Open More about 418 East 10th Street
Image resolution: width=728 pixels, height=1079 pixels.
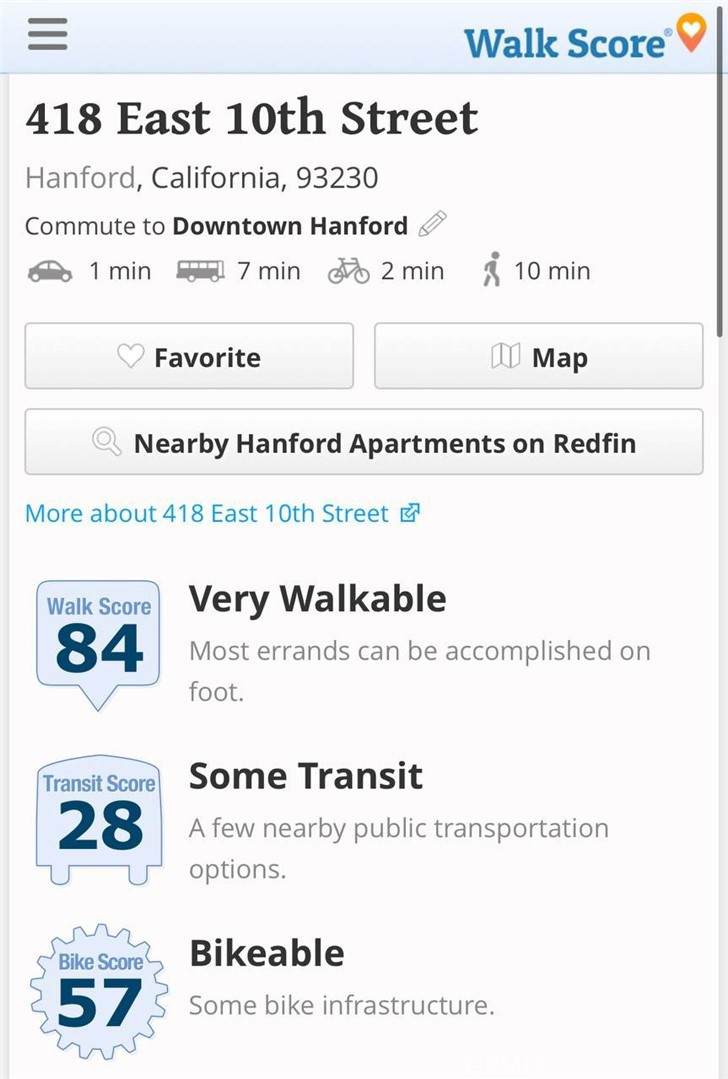point(221,514)
